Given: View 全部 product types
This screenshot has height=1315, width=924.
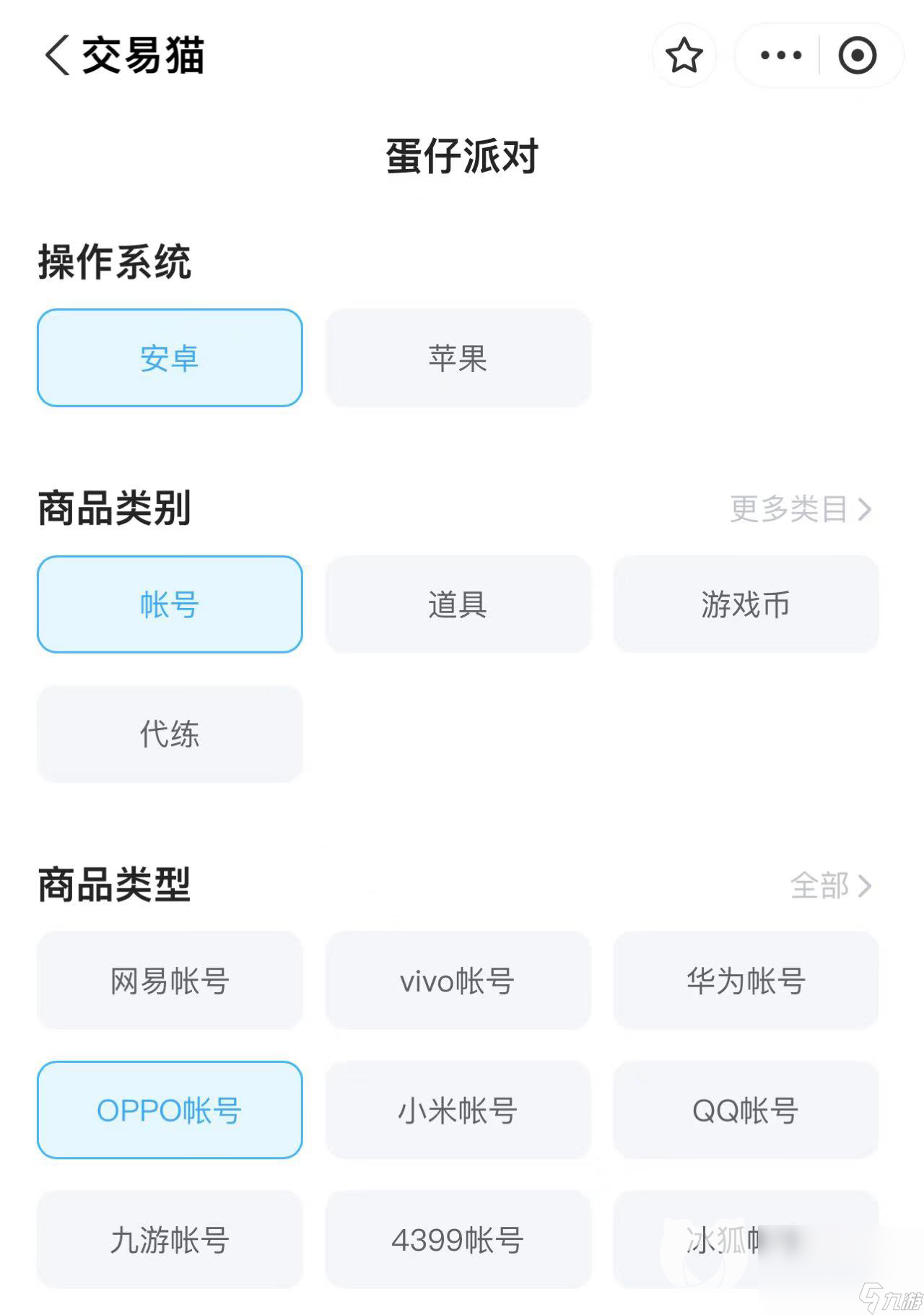Looking at the screenshot, I should [830, 885].
